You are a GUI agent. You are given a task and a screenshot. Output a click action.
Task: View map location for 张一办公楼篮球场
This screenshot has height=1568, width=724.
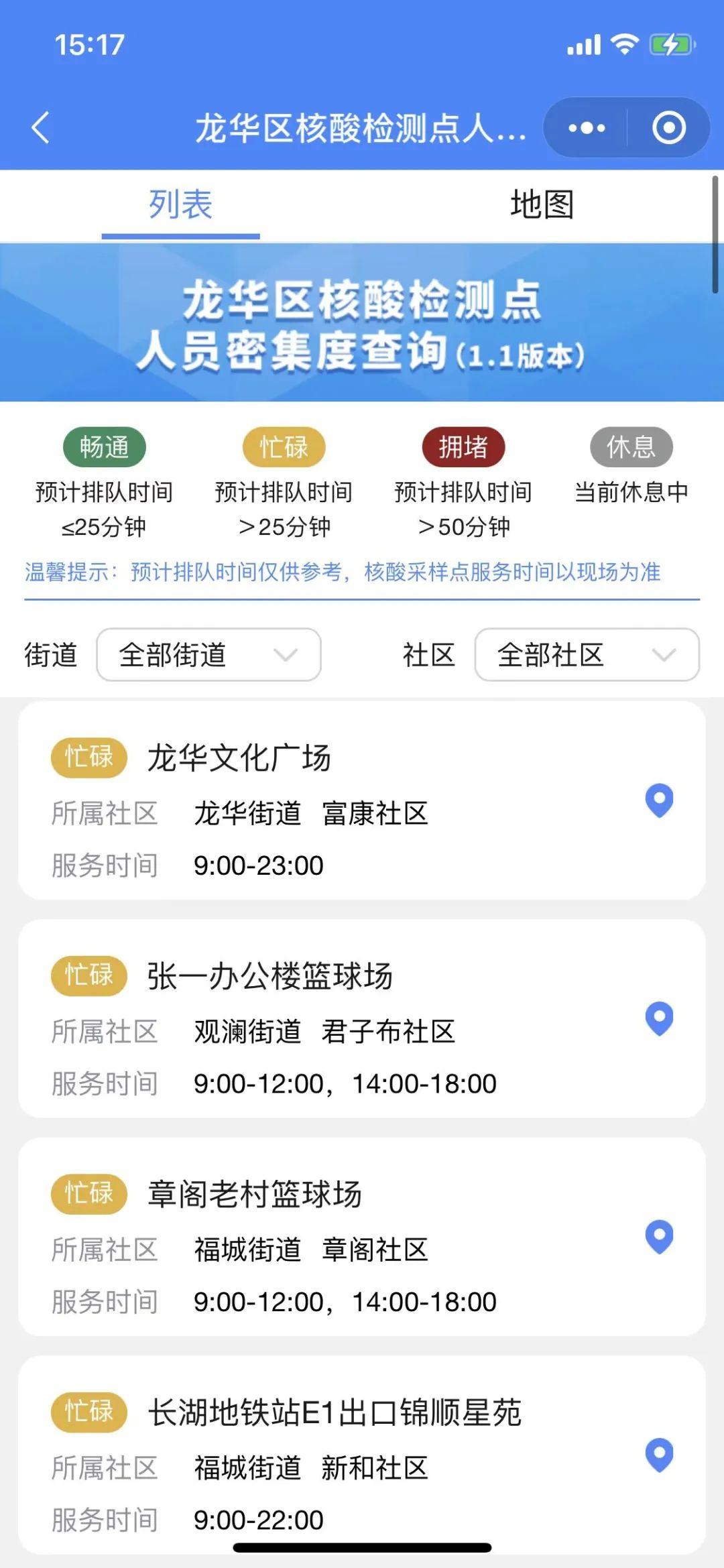point(659,1018)
